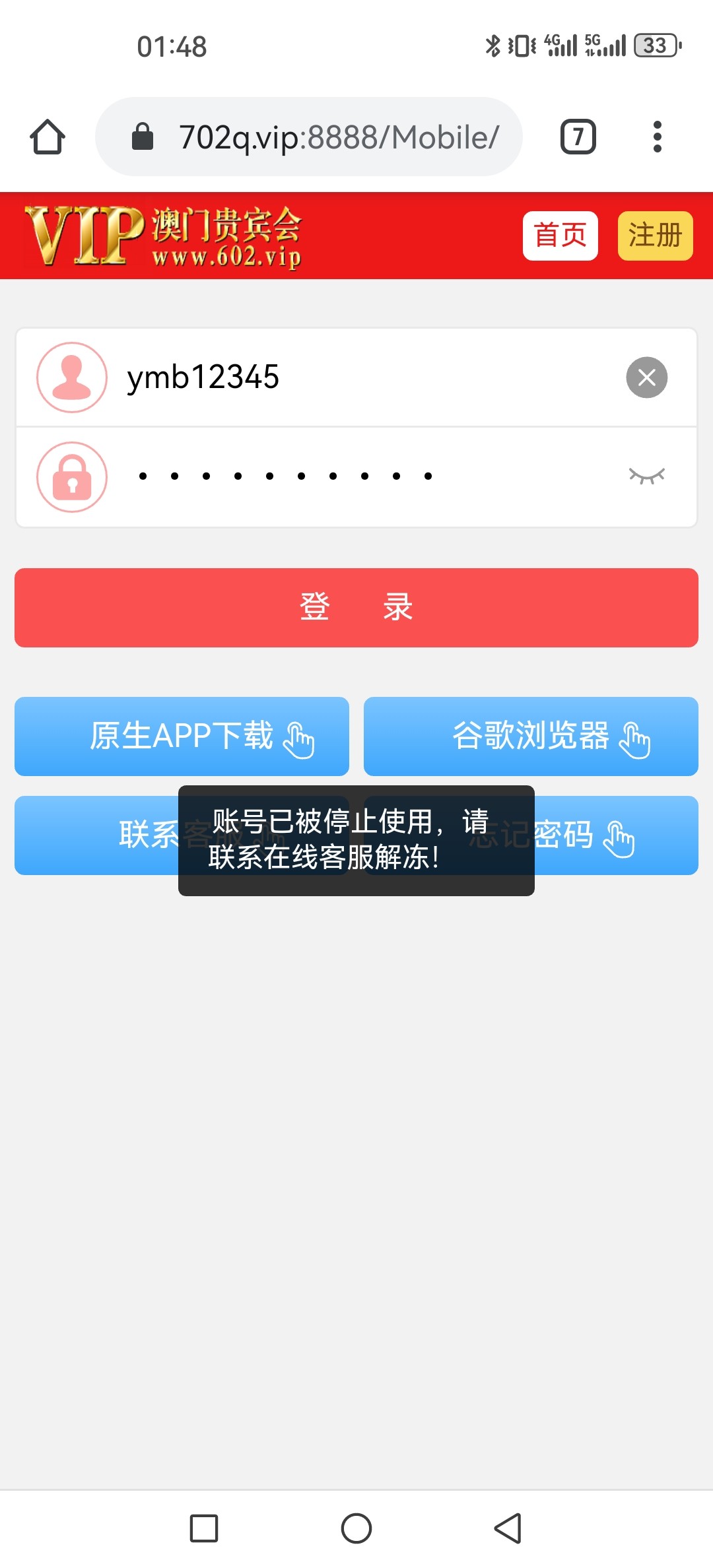Click the user avatar icon beside username
Image resolution: width=713 pixels, height=1568 pixels.
tap(73, 377)
